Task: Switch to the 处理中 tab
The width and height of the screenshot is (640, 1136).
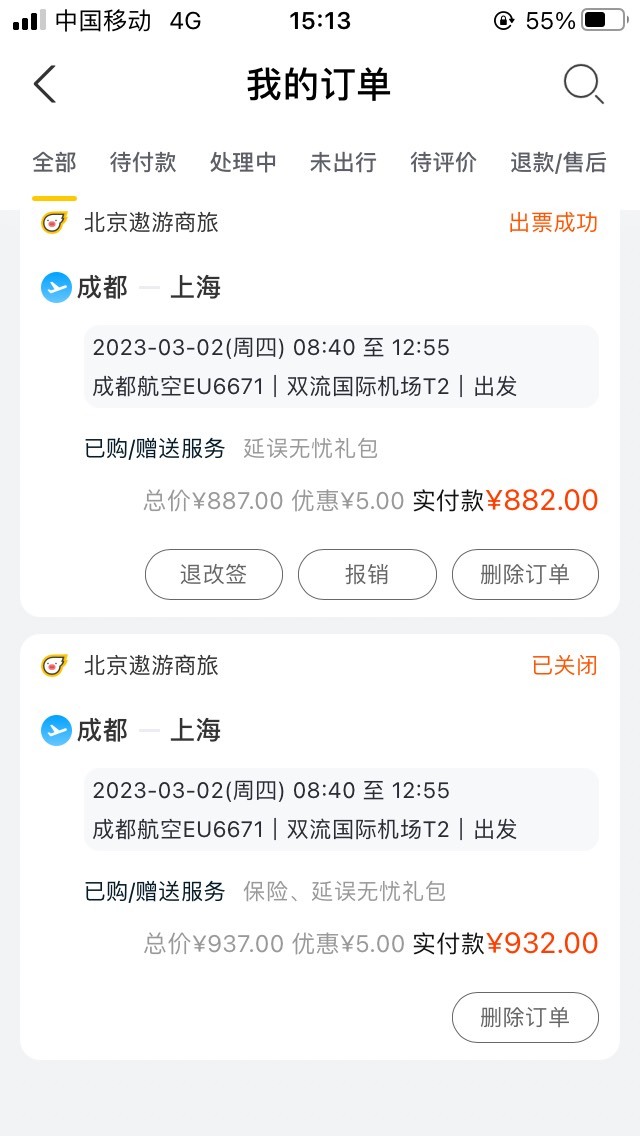Action: [x=243, y=162]
